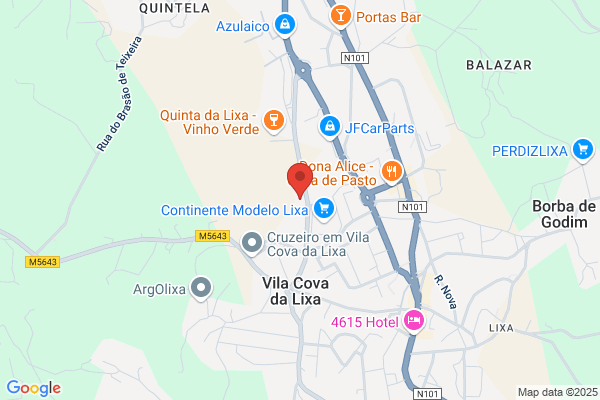Viewport: 600px width, 400px height.
Task: Tap the red location pin
Action: point(300,180)
